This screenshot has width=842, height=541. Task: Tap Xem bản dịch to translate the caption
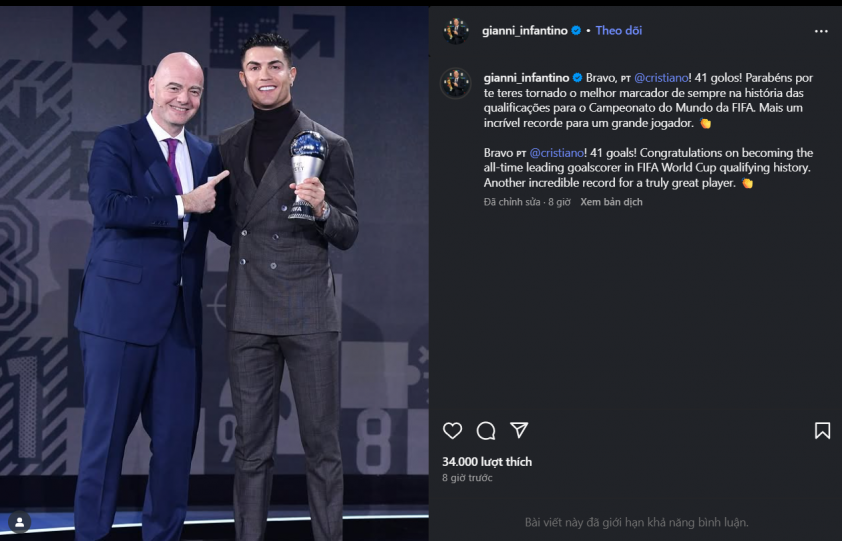click(x=611, y=202)
